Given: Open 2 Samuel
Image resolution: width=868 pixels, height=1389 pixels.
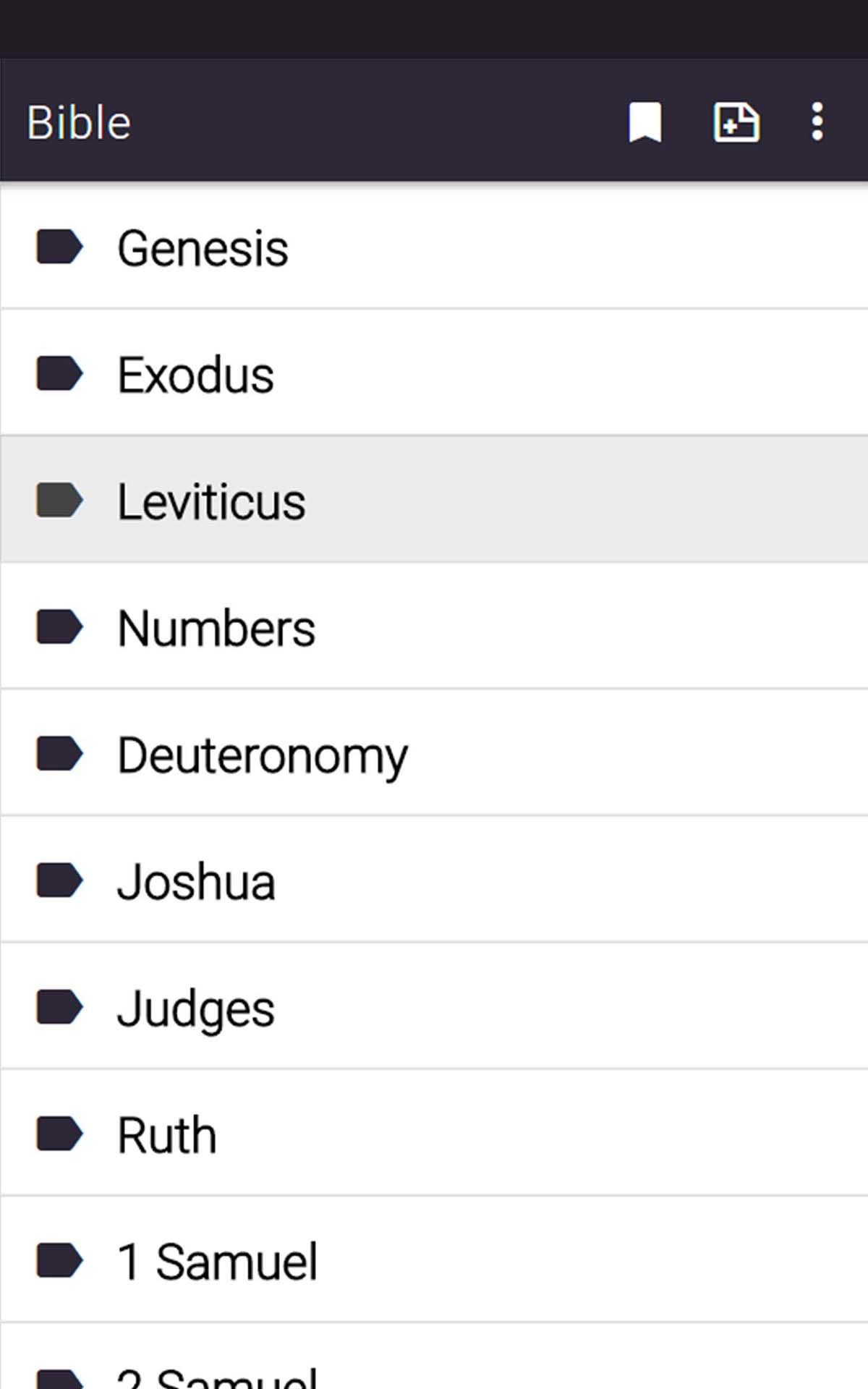Looking at the screenshot, I should [434, 1356].
